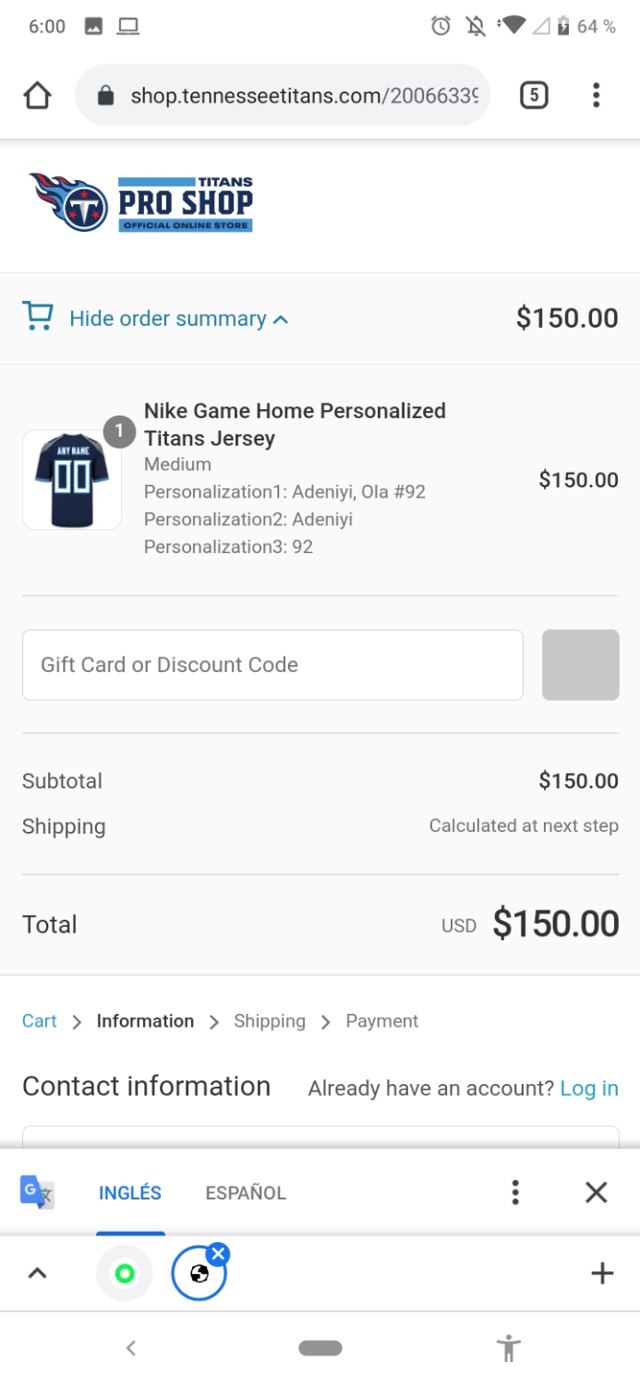
Task: Go to the browser home page
Action: (37, 96)
